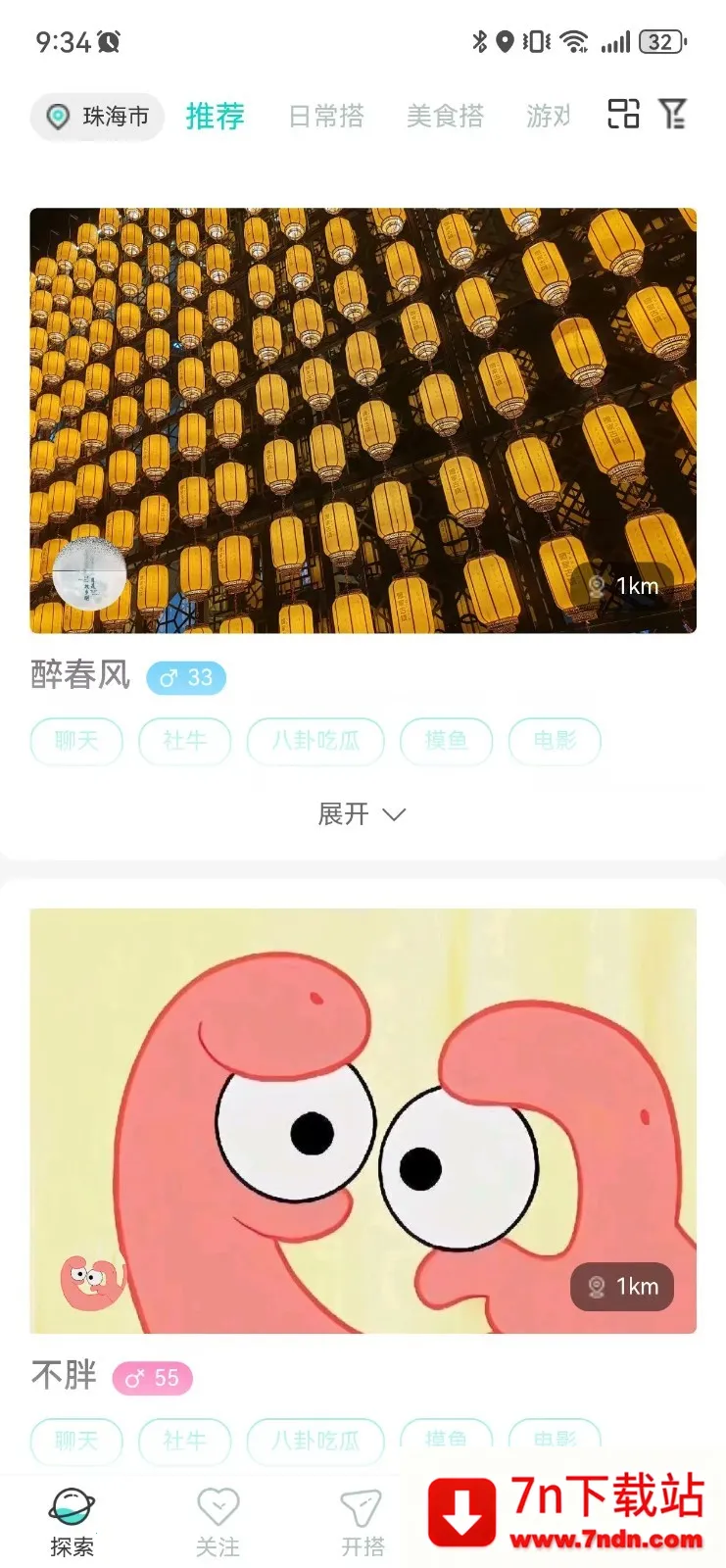Viewport: 726px width, 1568px height.
Task: Open the filter icon
Action: (673, 114)
